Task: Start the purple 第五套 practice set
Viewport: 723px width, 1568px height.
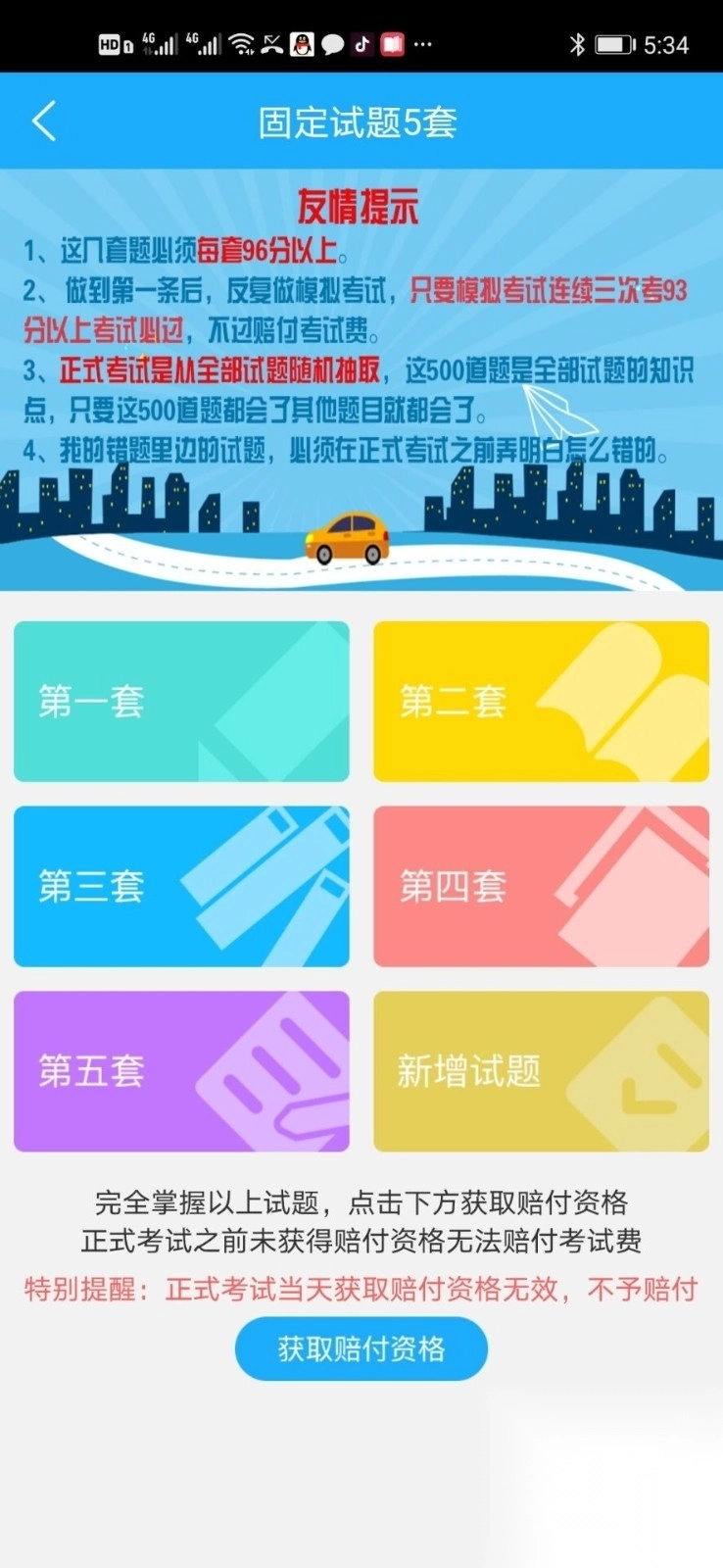Action: (x=180, y=1072)
